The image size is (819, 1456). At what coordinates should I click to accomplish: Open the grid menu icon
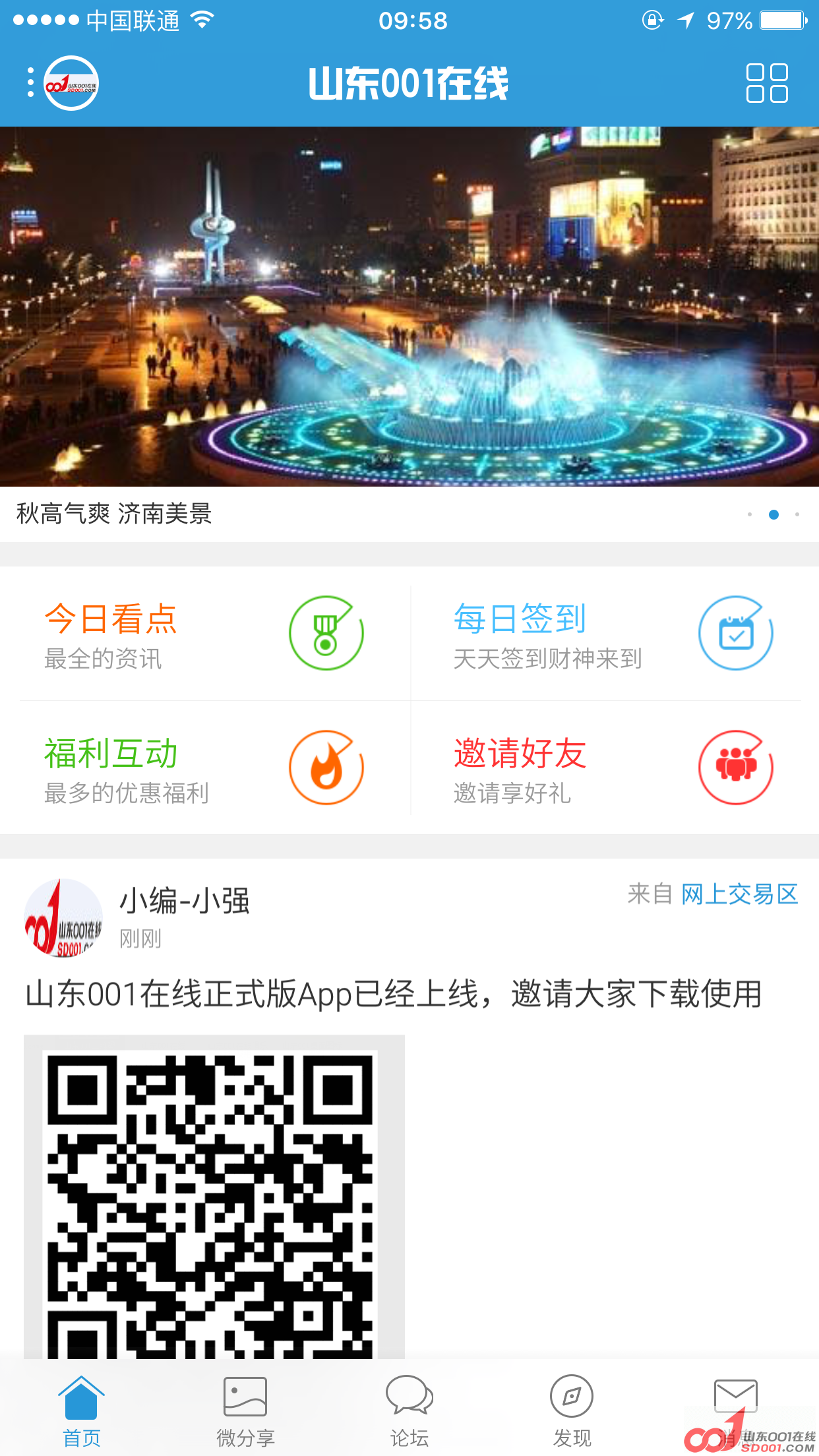766,83
